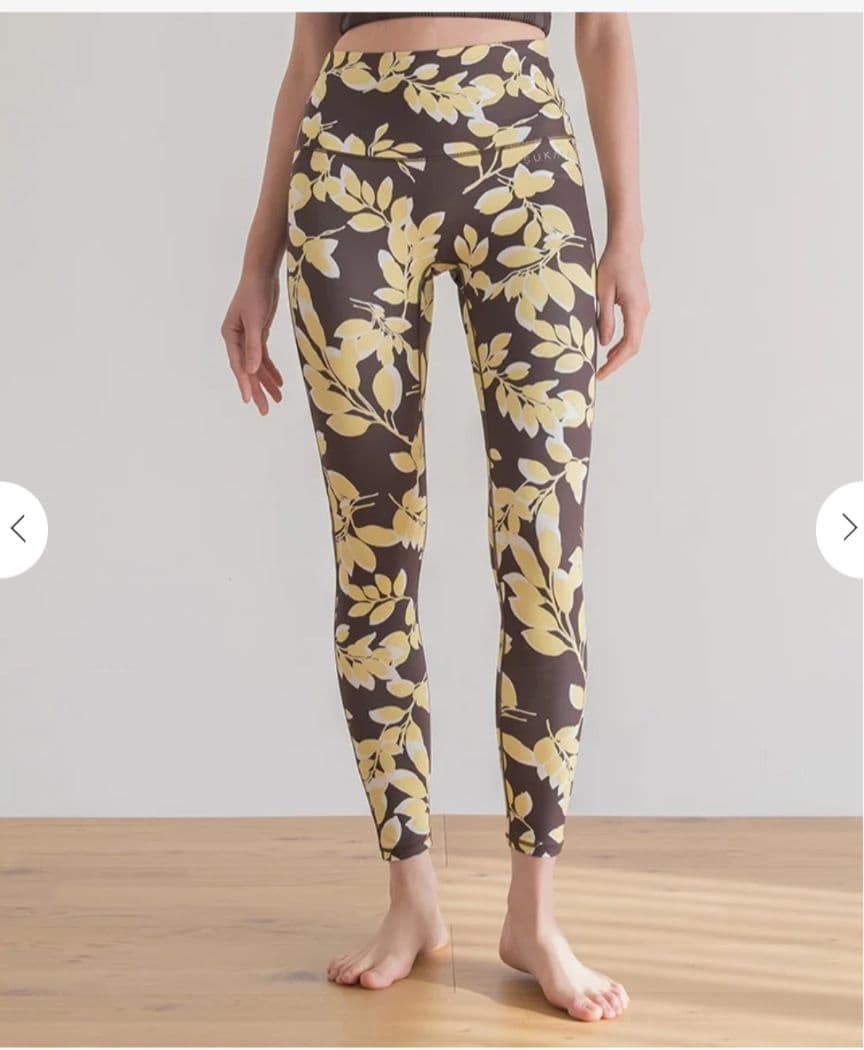
Task: Go to the previous product image
Action: tap(18, 529)
